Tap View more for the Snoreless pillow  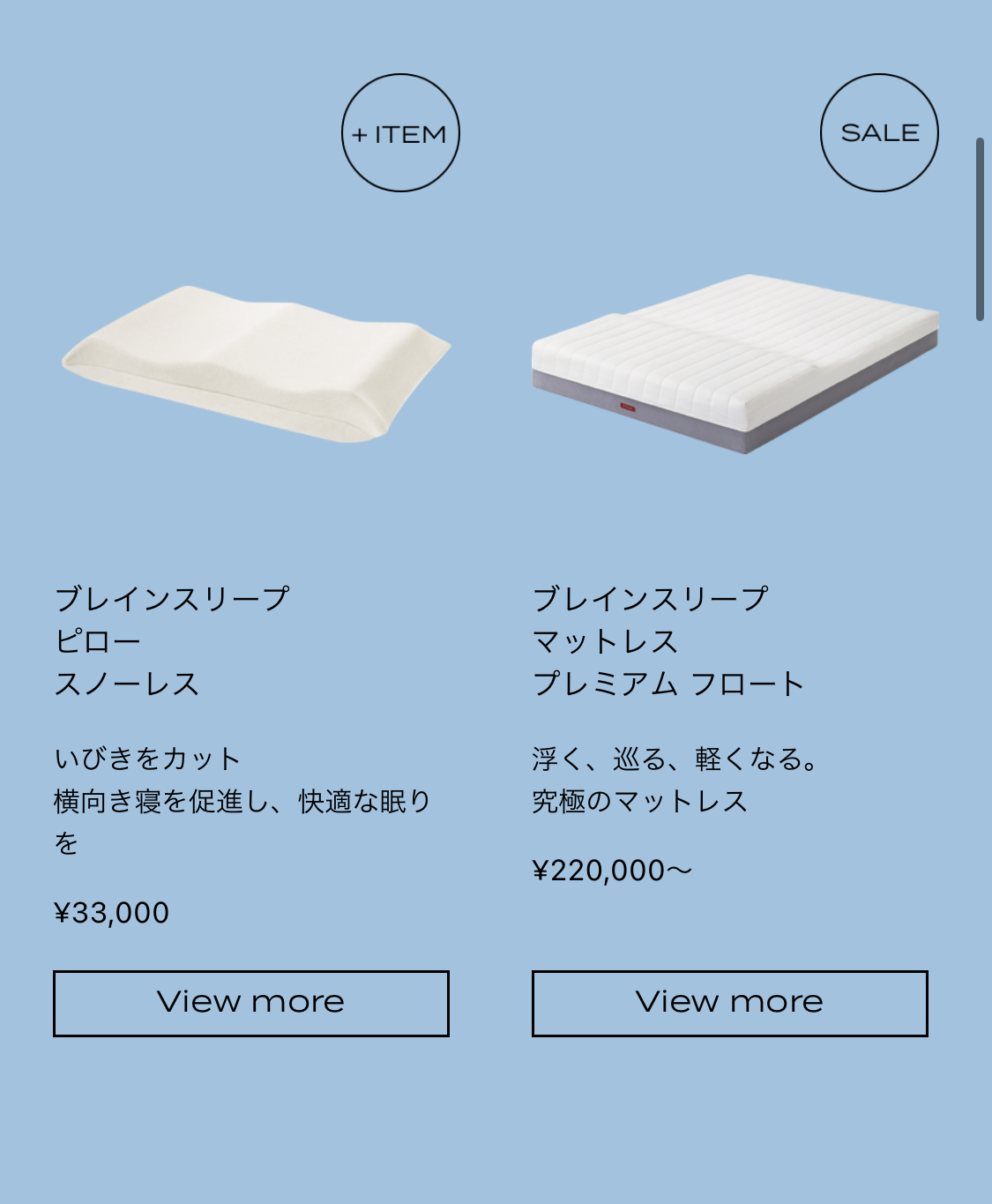click(251, 1003)
